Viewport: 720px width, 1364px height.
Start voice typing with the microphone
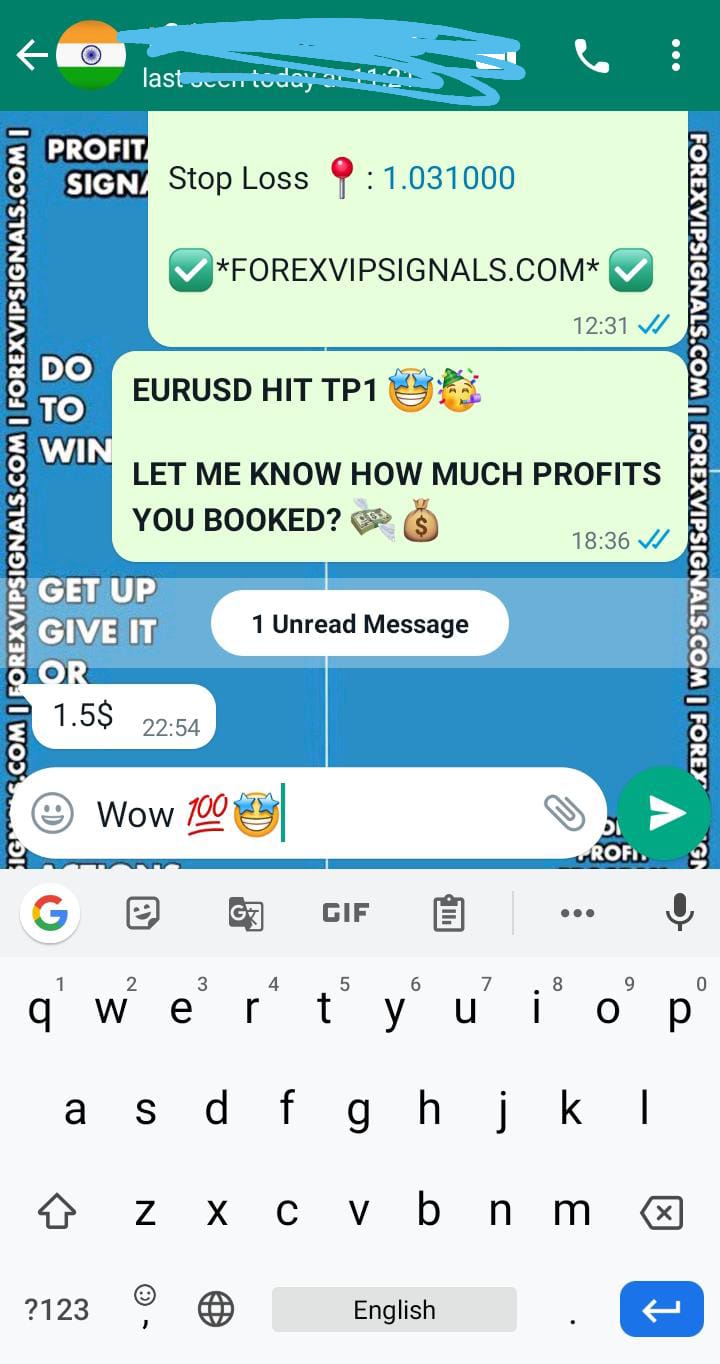point(679,912)
